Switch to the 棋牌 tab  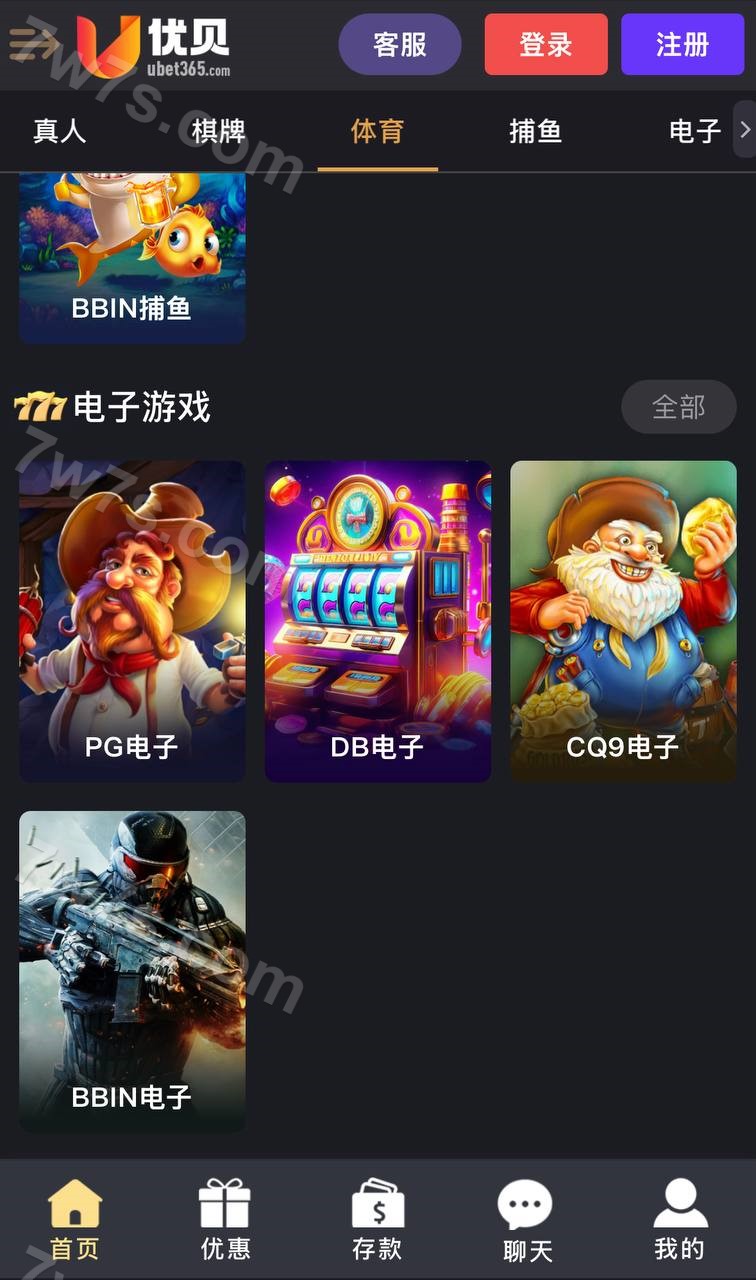[218, 131]
